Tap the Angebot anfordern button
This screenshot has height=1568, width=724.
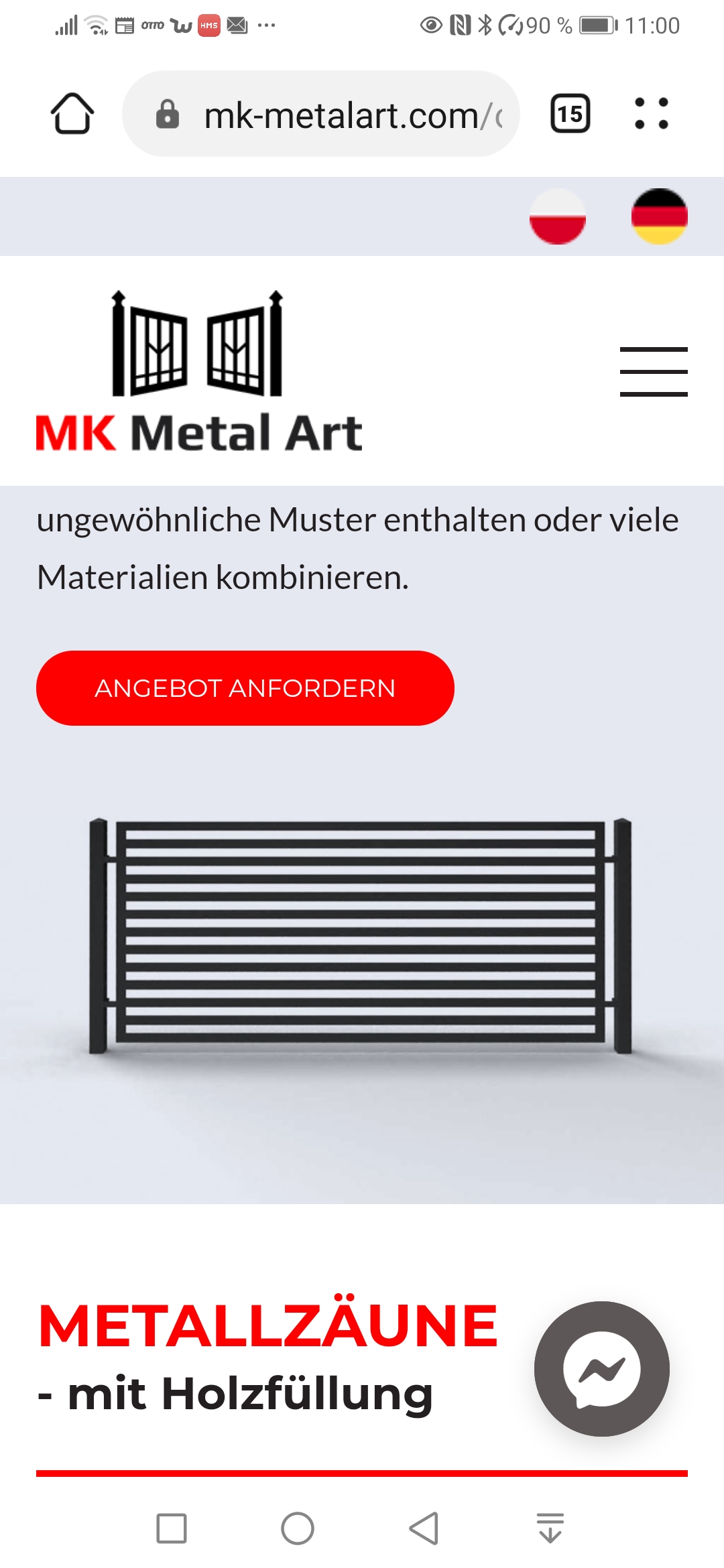(245, 688)
